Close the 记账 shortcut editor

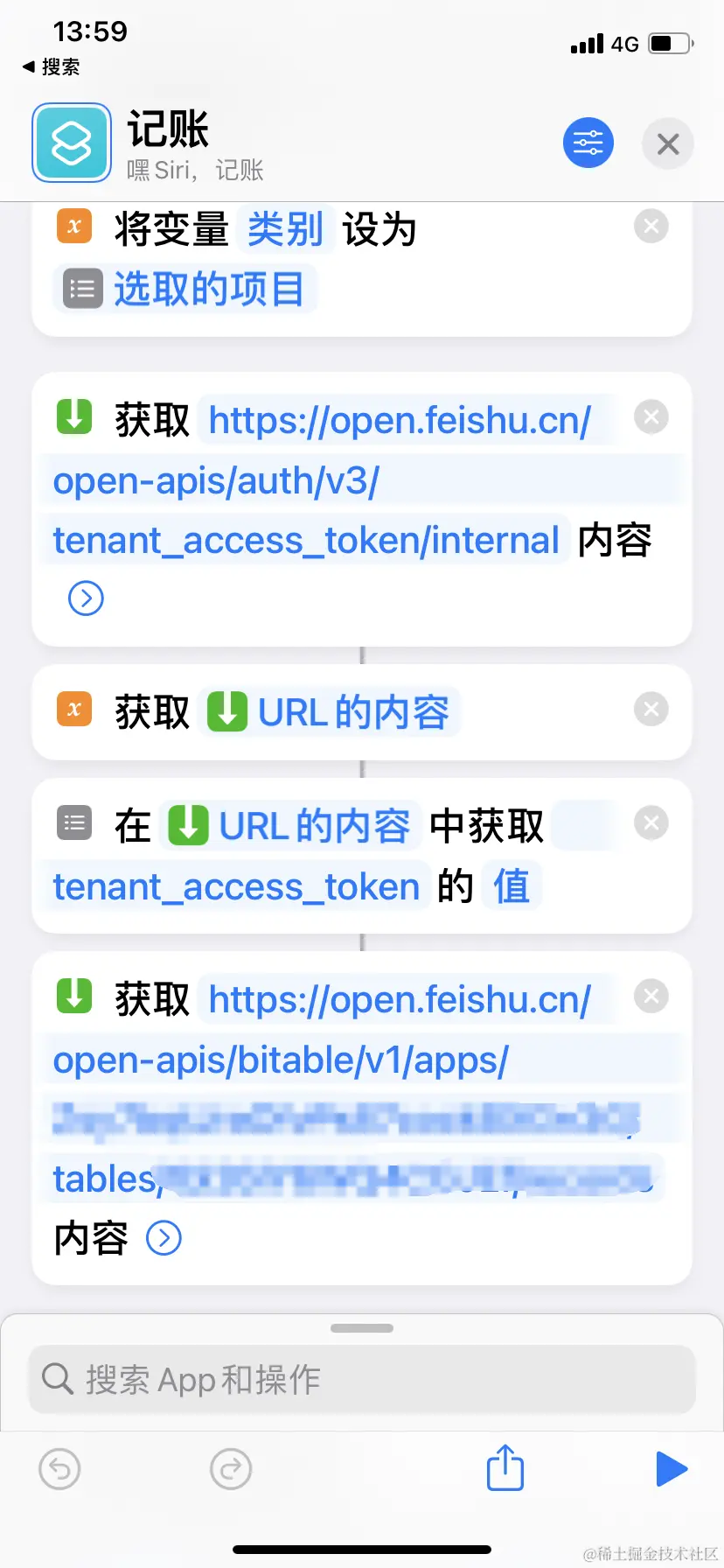coord(667,143)
